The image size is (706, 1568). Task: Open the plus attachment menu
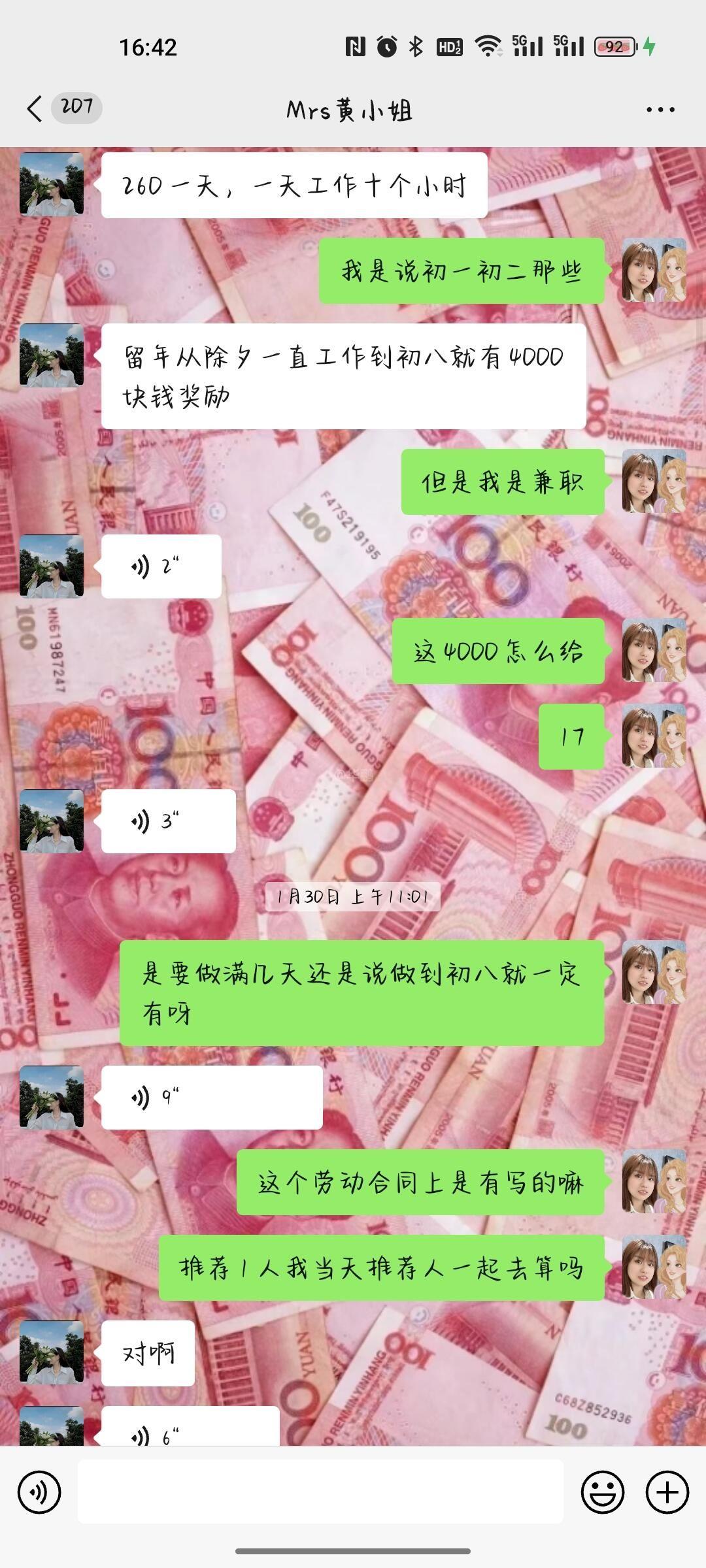click(x=667, y=1492)
